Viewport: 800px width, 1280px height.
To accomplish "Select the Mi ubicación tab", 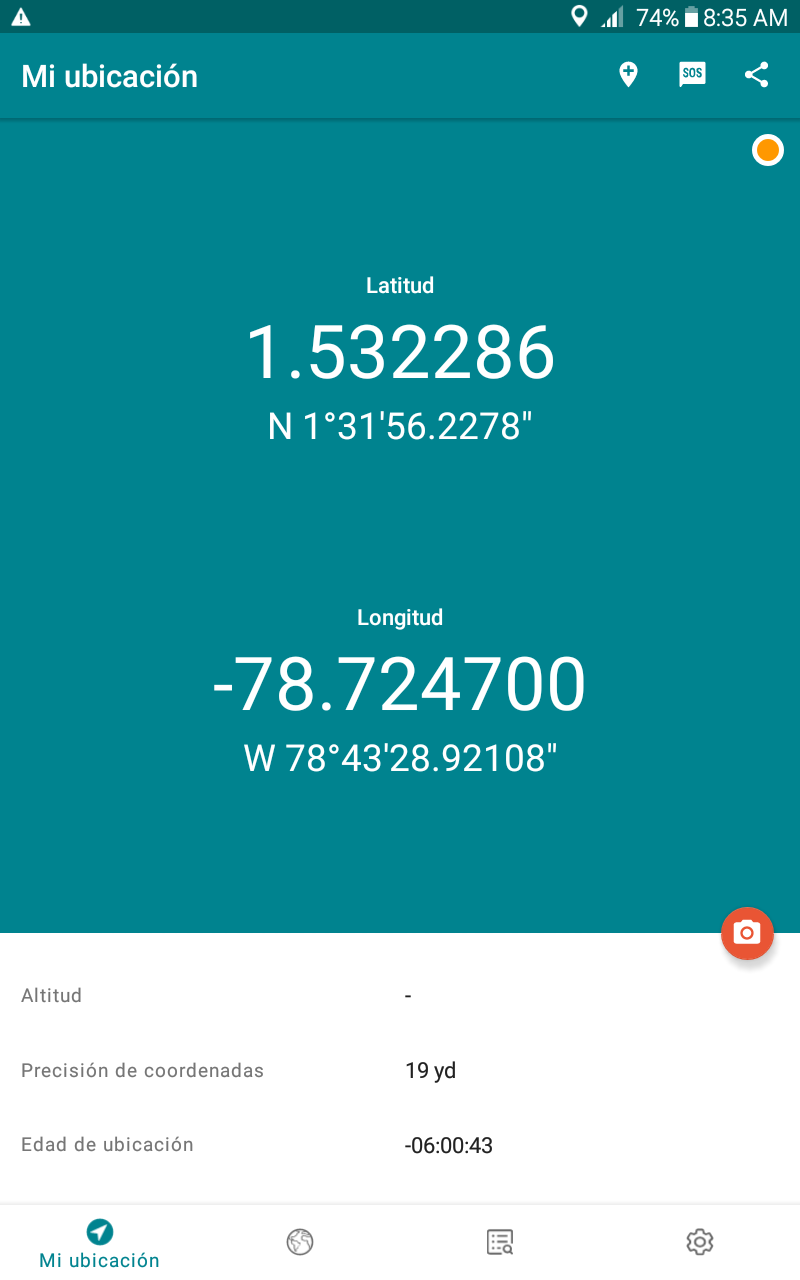I will pos(100,1243).
